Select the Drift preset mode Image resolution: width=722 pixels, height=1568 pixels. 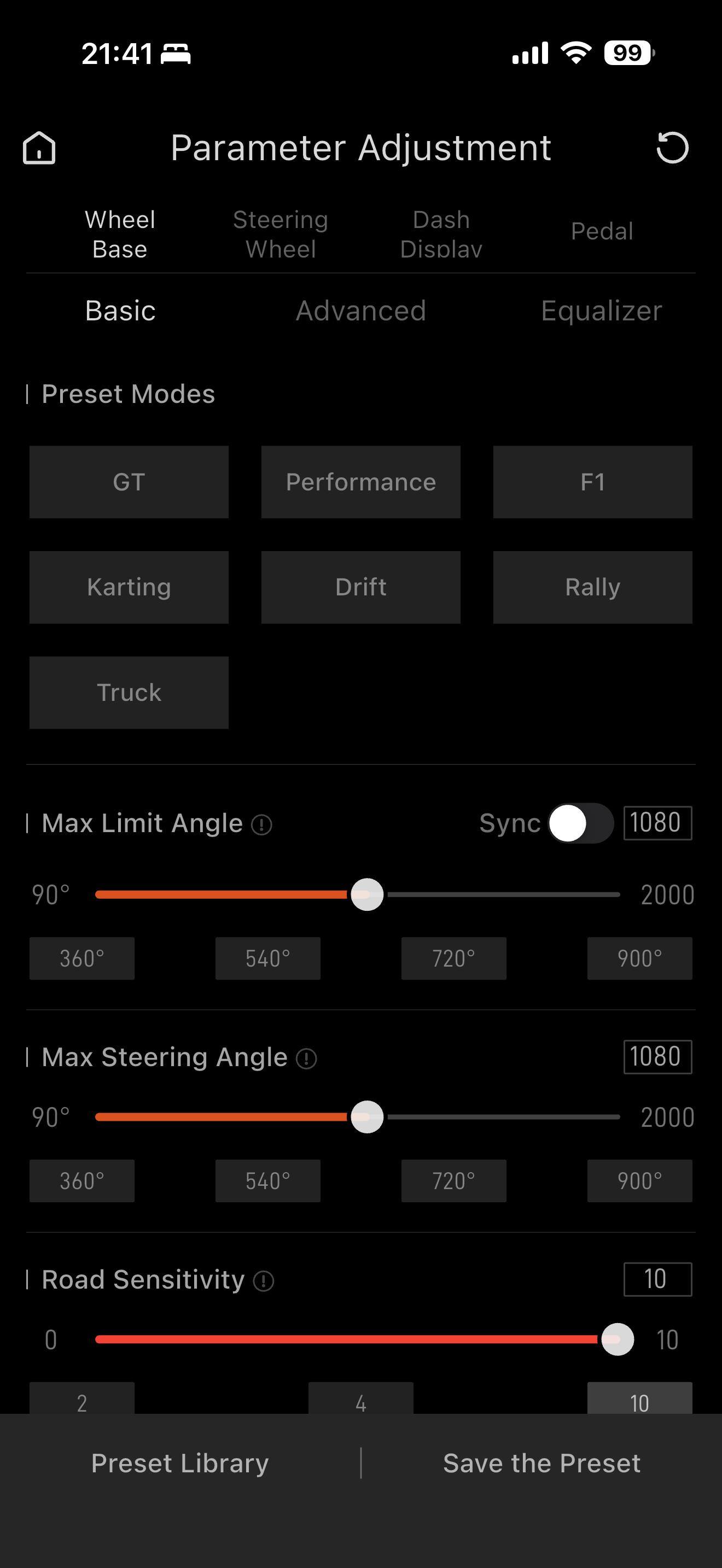pos(360,587)
